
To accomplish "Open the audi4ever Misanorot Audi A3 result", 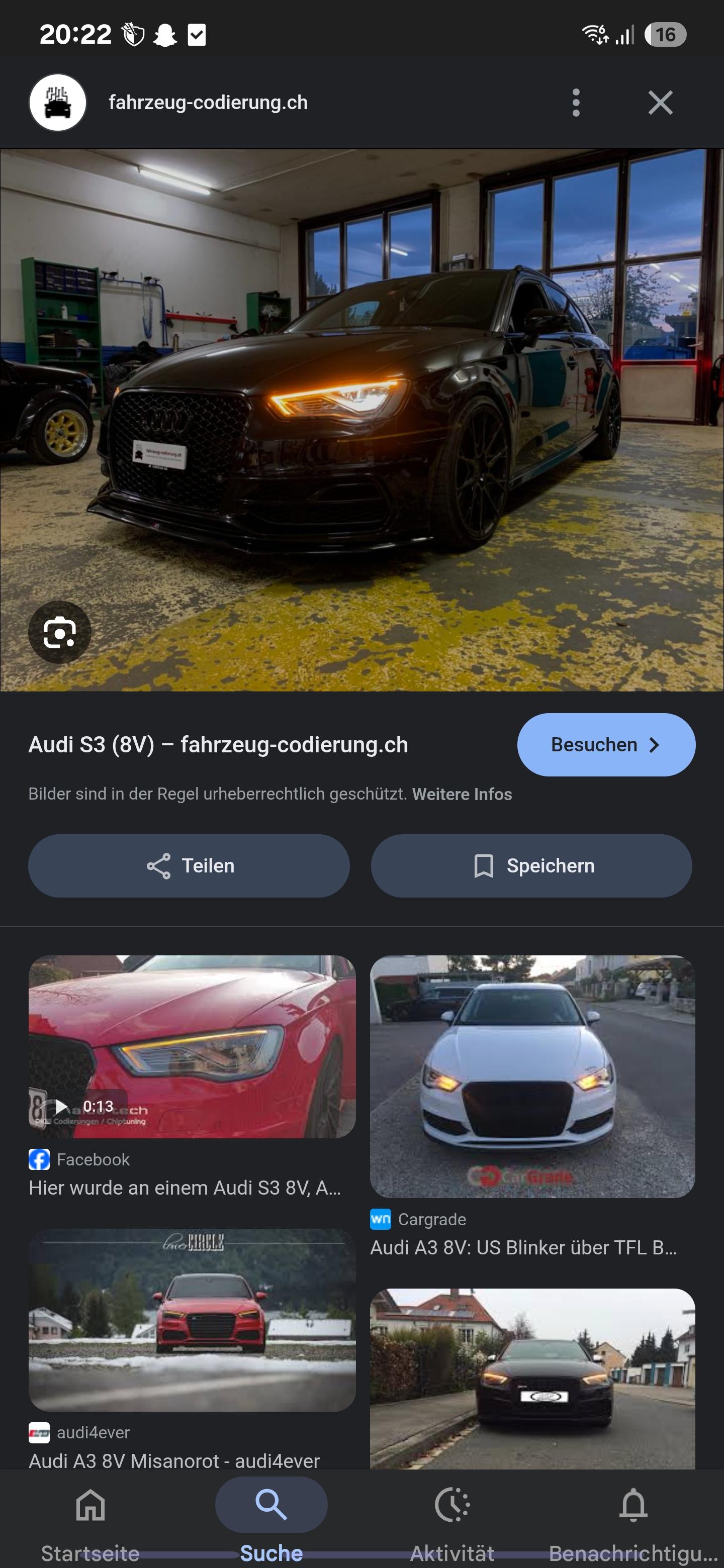I will [192, 1320].
